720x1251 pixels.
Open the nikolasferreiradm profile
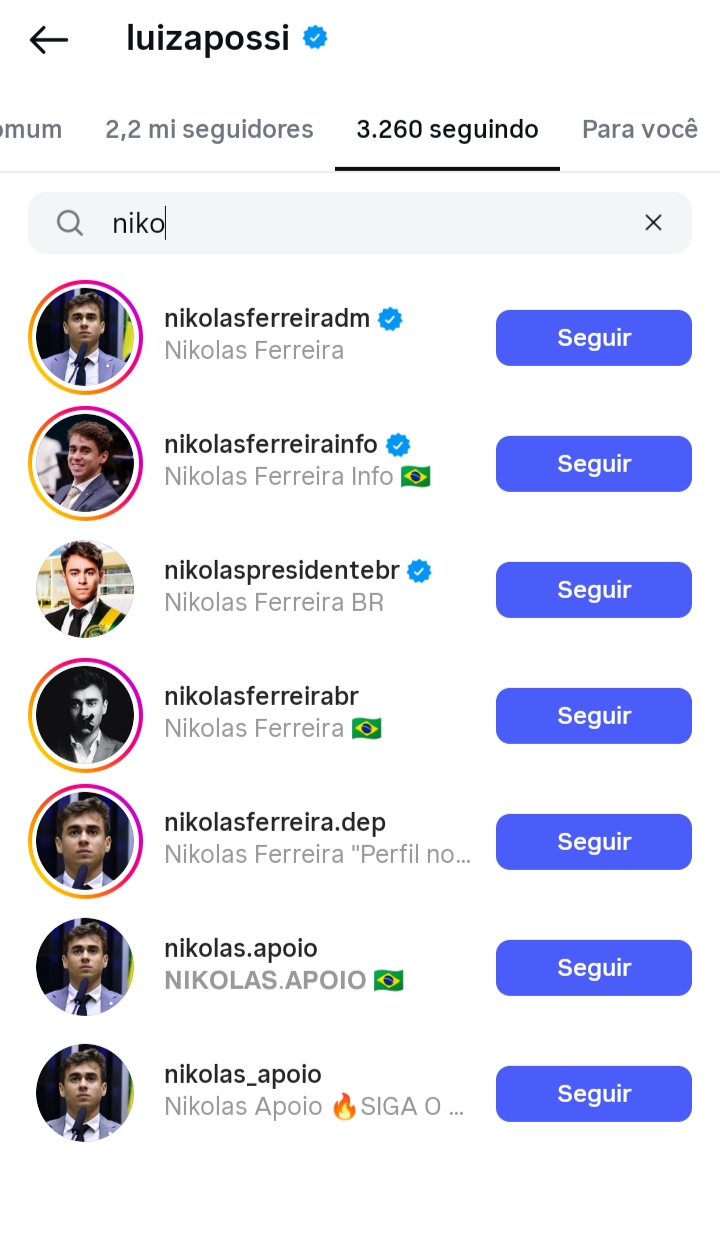tap(267, 320)
